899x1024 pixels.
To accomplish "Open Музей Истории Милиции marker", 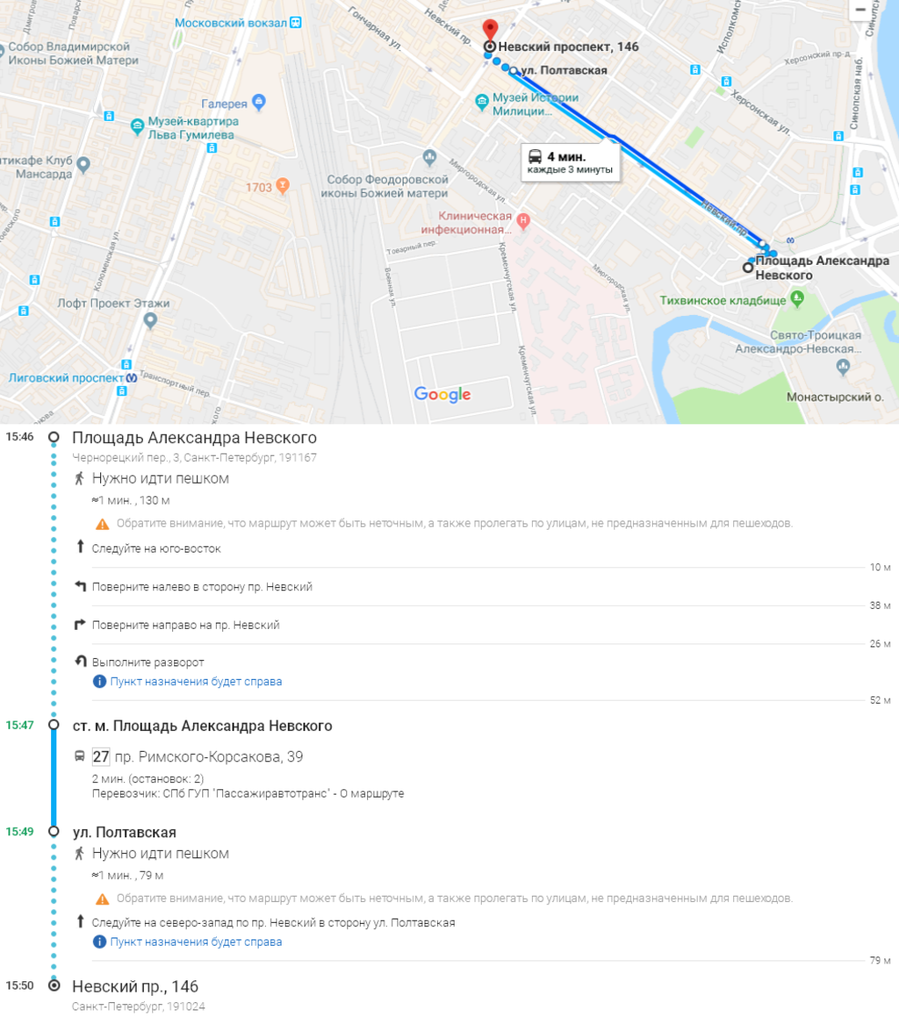I will [x=481, y=100].
